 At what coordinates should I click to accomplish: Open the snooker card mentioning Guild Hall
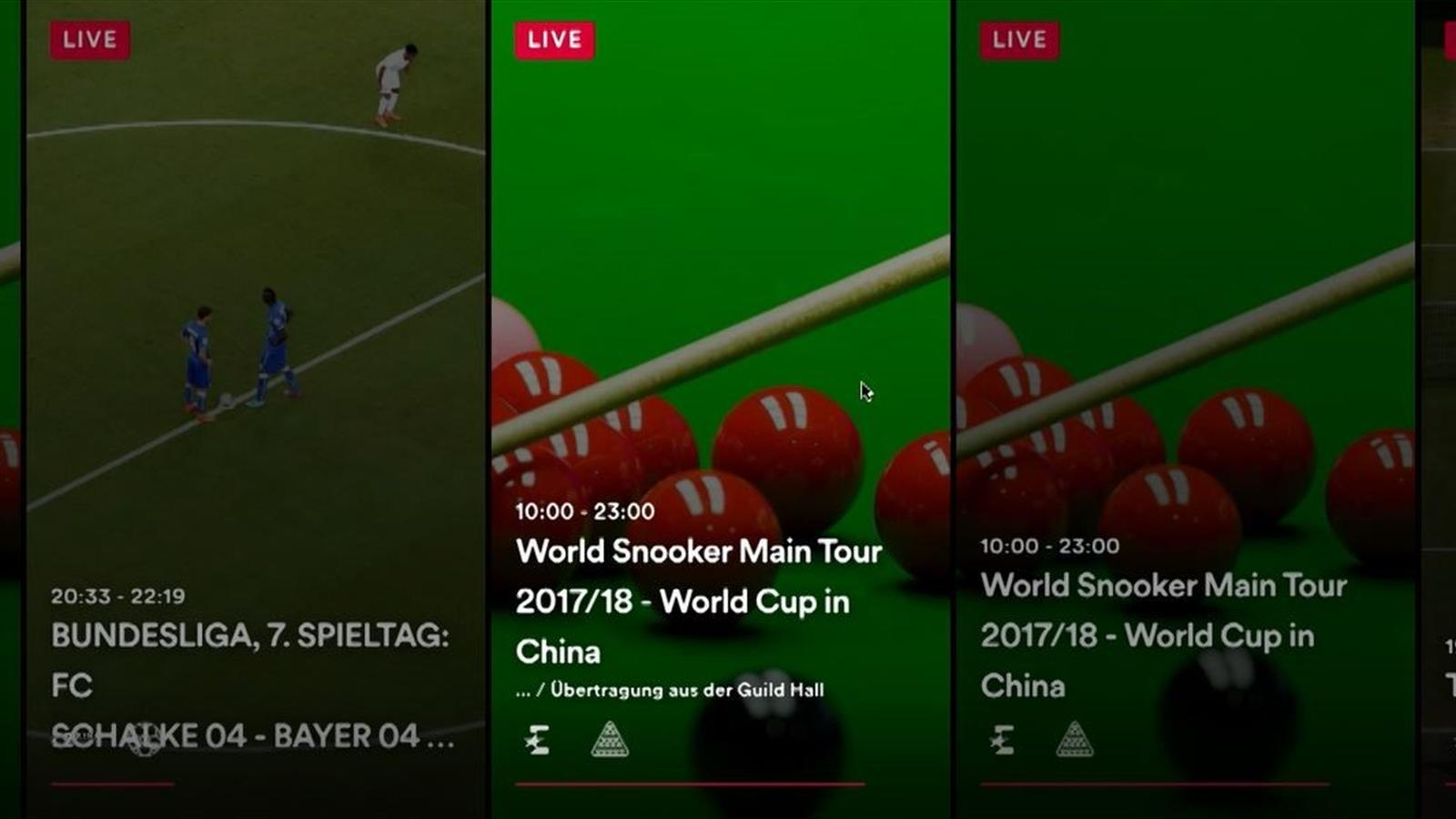click(x=721, y=409)
